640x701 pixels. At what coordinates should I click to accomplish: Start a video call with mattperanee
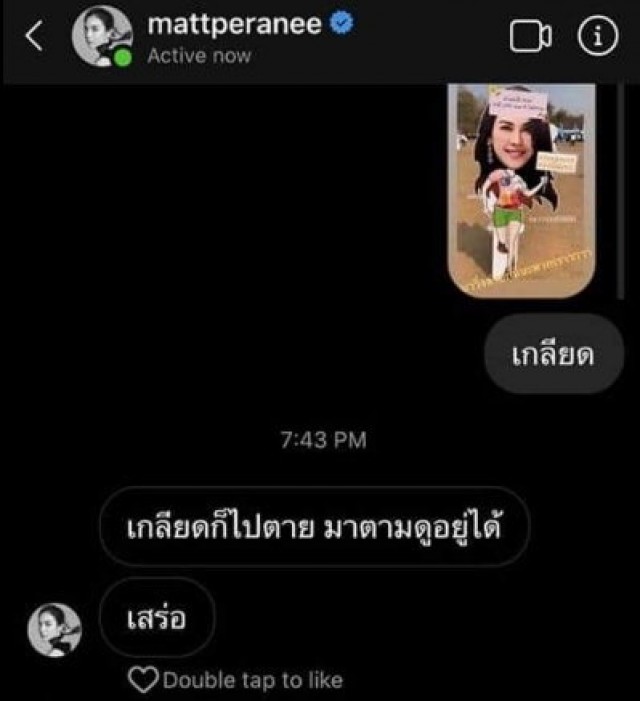(530, 38)
